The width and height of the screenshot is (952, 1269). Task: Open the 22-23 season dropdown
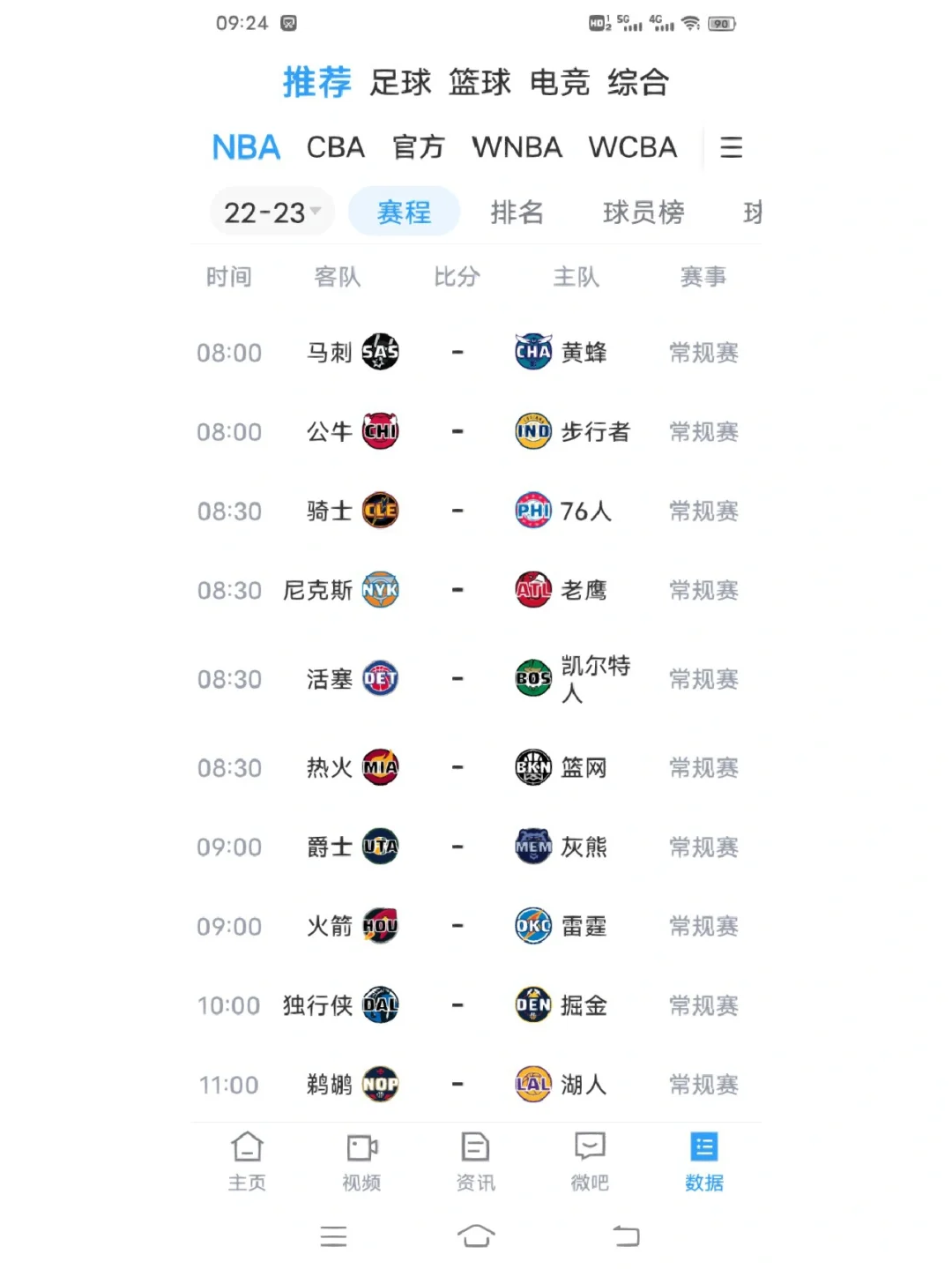click(271, 212)
